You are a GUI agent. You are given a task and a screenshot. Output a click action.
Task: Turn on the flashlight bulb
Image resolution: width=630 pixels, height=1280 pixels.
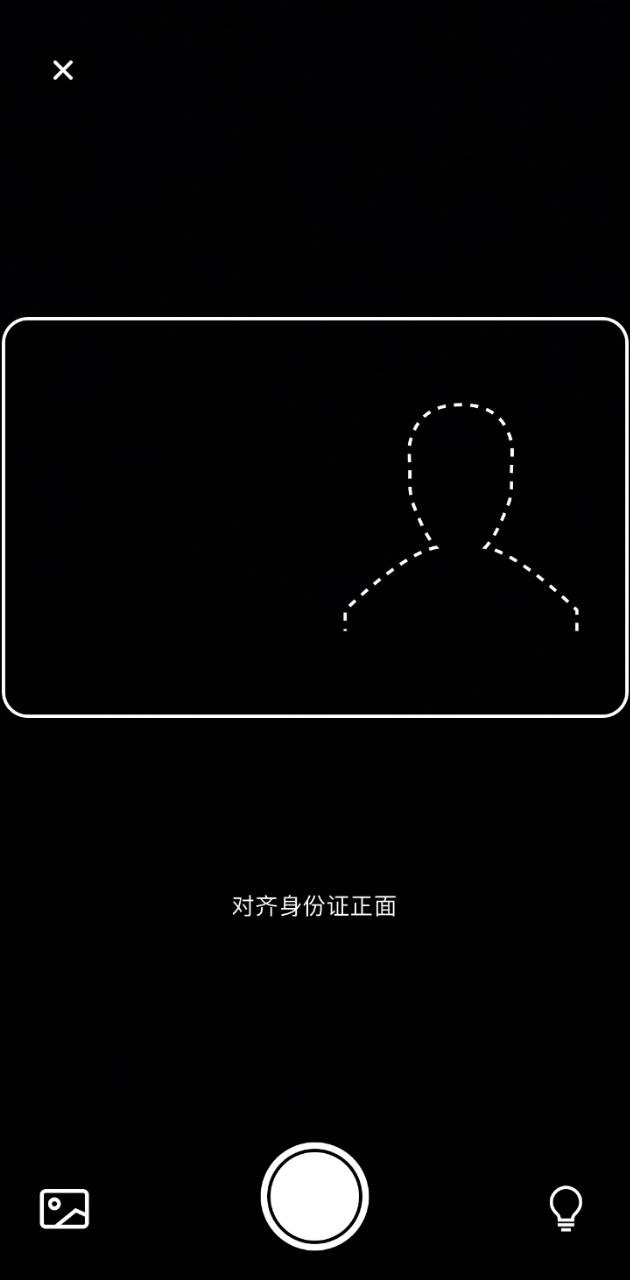coord(565,1207)
